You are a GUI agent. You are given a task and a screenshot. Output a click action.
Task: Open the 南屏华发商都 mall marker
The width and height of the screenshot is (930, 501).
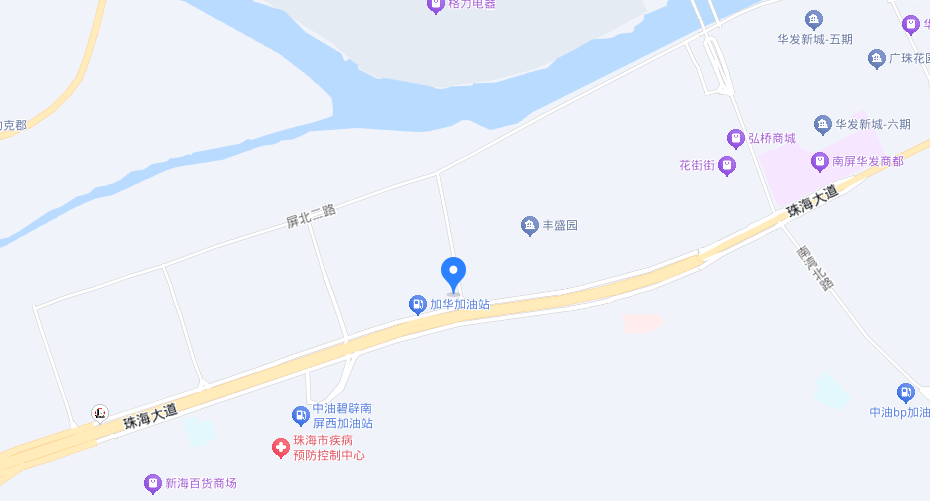[819, 160]
